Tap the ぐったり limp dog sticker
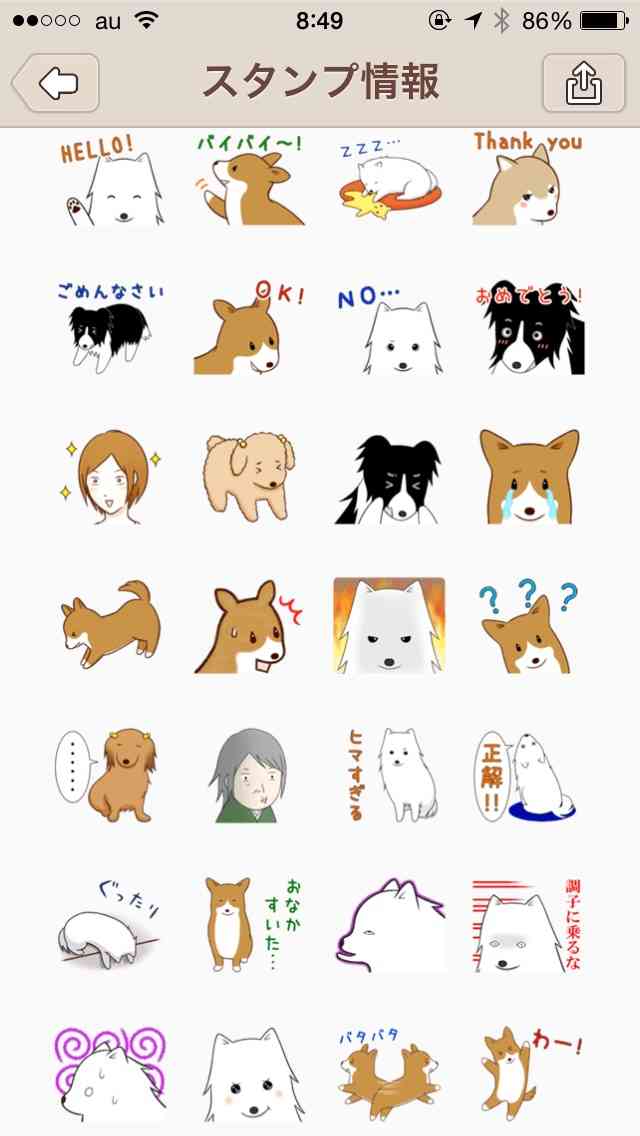This screenshot has height=1136, width=640. point(109,924)
